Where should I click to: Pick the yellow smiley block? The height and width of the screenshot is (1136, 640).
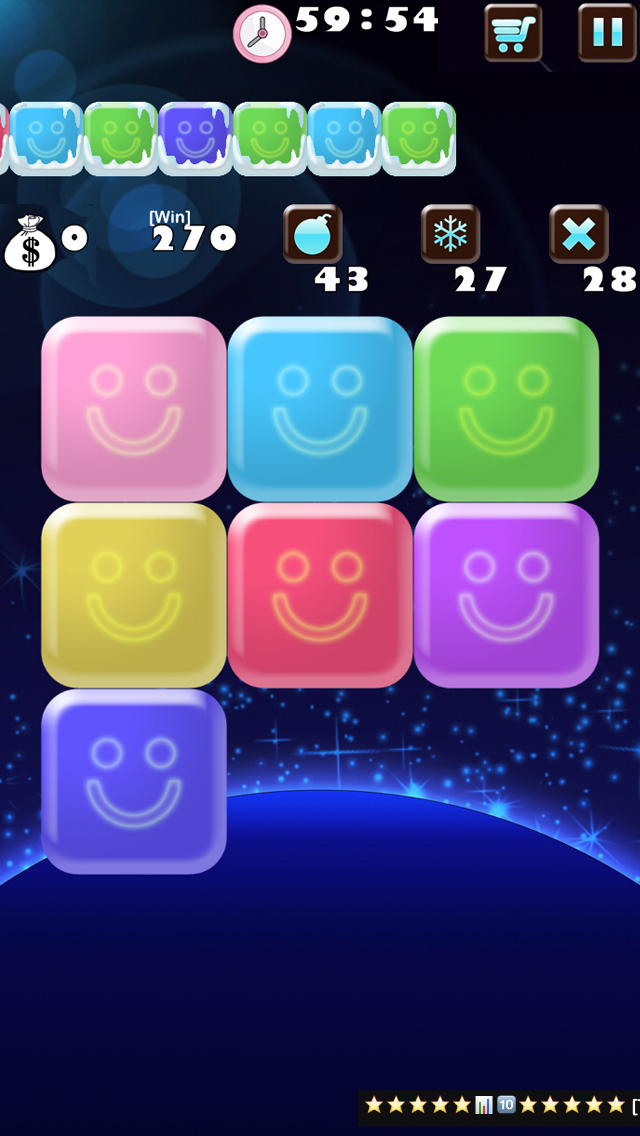(x=134, y=595)
